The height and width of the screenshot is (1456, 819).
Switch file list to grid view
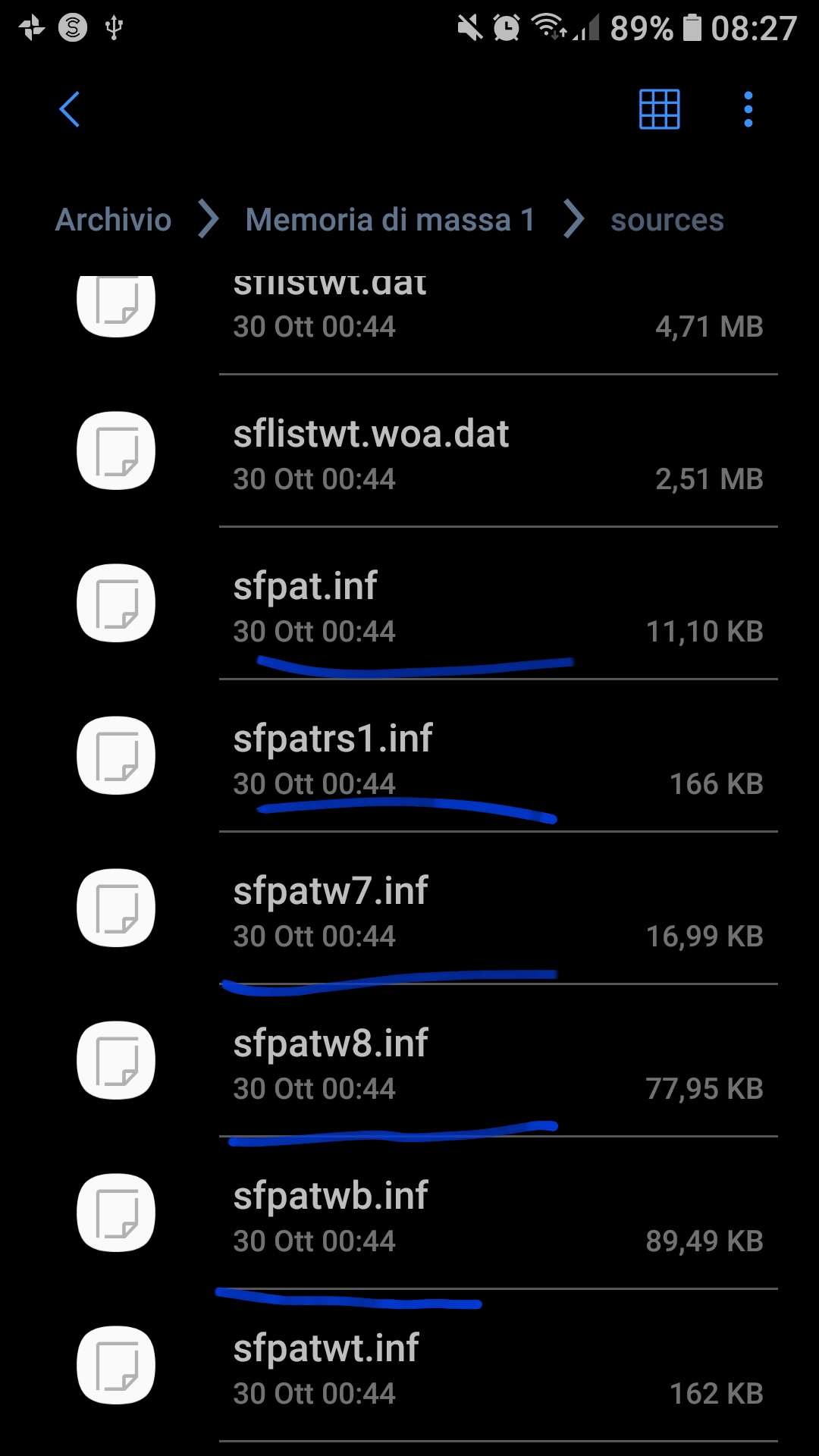click(x=659, y=110)
